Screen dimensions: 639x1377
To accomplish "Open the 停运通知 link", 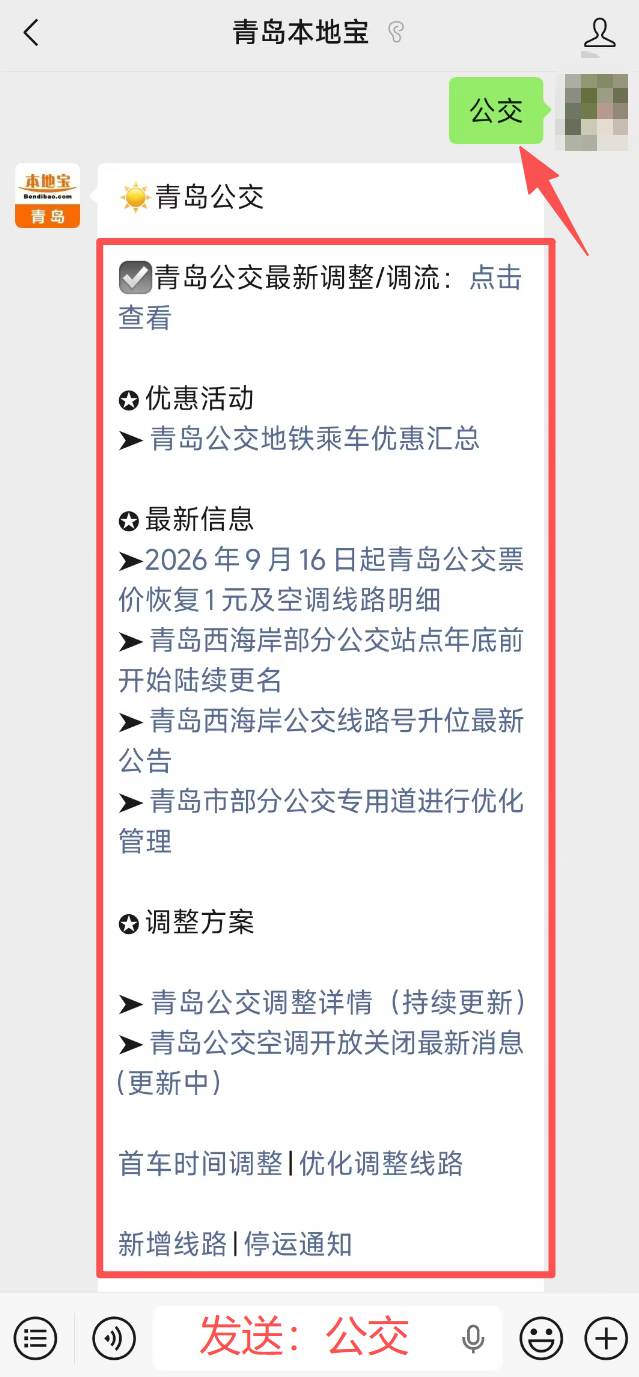I will (298, 1244).
